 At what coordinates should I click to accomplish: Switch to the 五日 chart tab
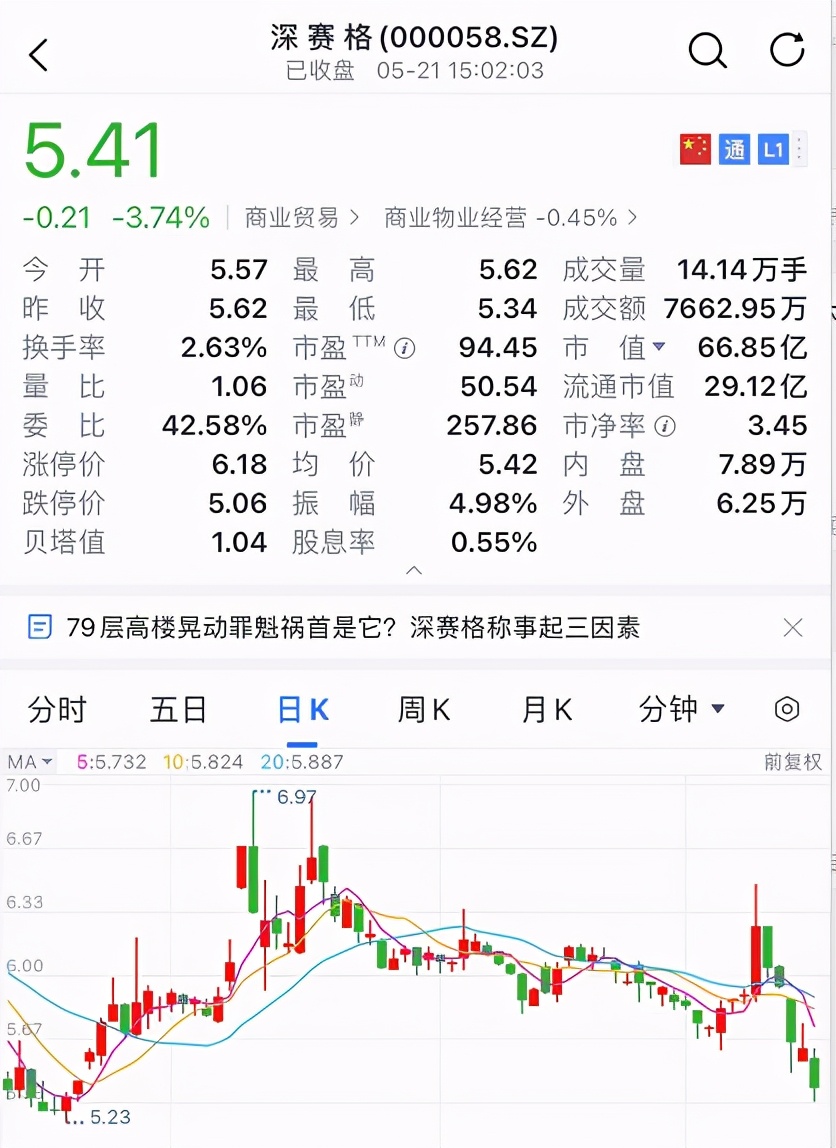179,710
